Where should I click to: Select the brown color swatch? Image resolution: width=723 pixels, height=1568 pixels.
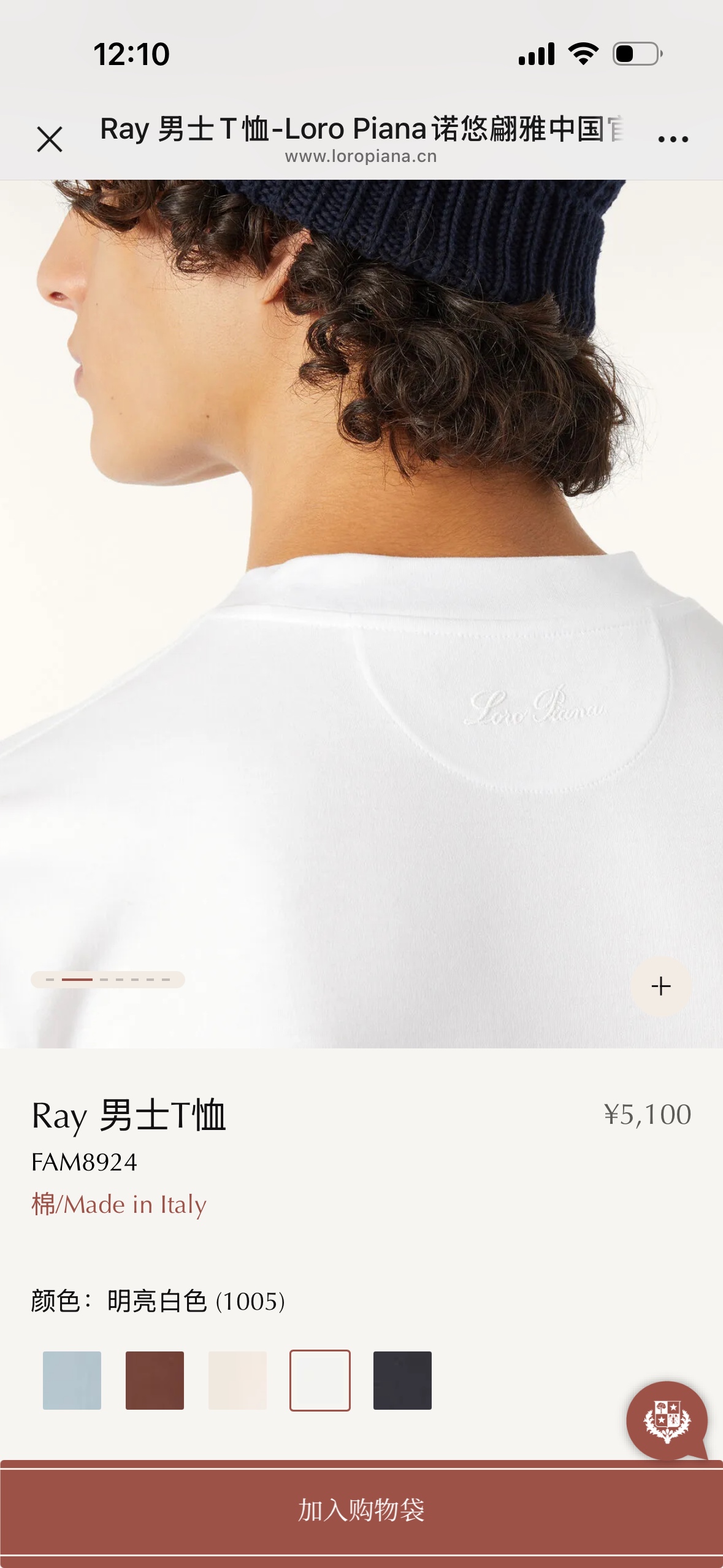(155, 1380)
